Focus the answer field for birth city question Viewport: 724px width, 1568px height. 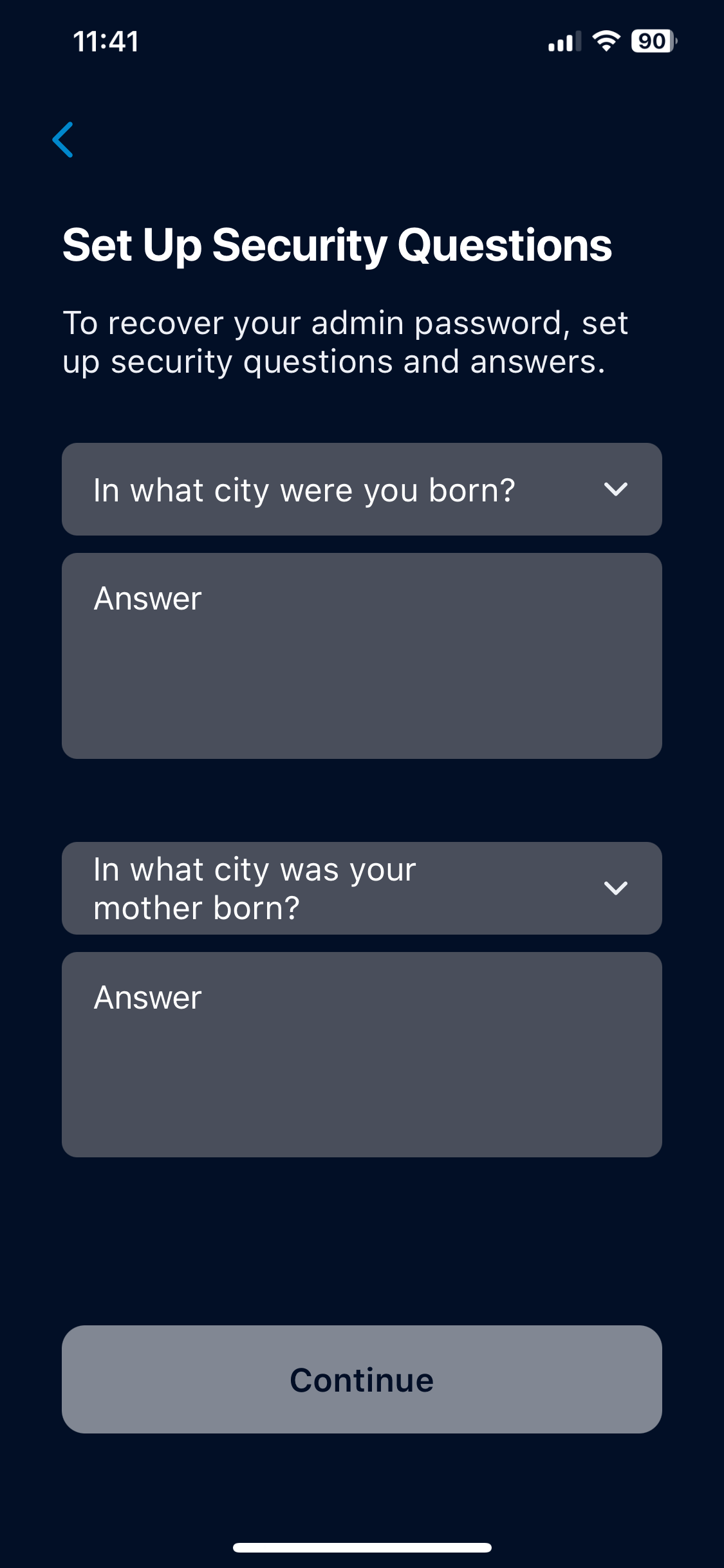(362, 655)
